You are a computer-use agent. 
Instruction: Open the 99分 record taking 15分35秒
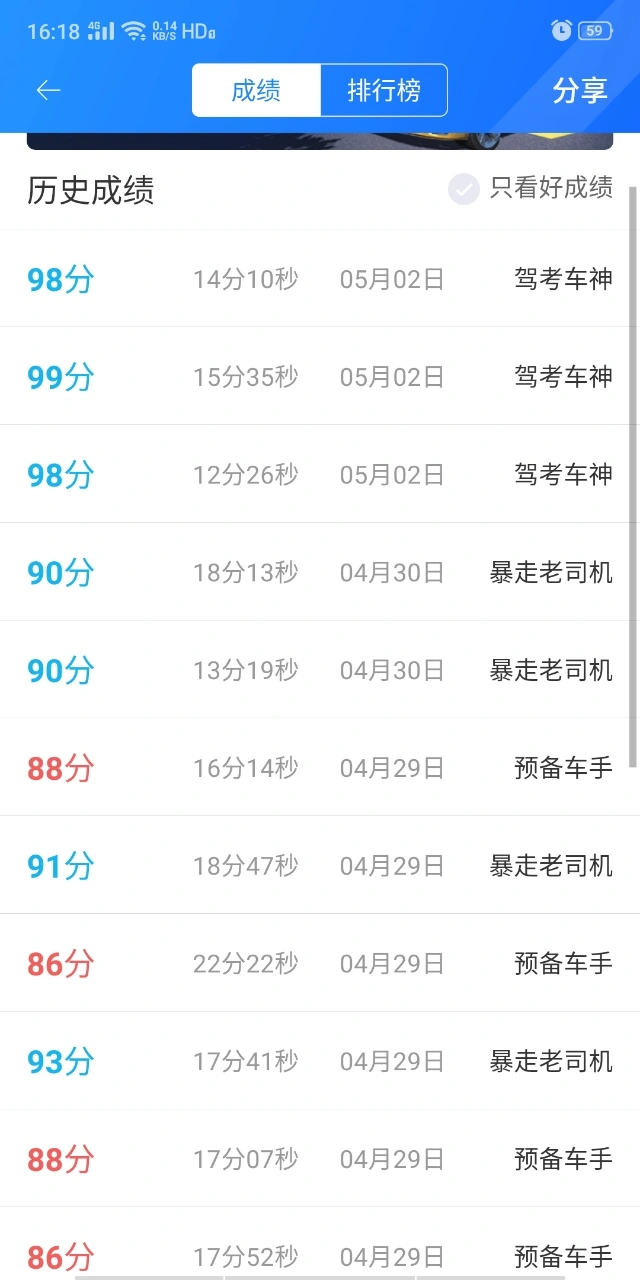coord(320,377)
